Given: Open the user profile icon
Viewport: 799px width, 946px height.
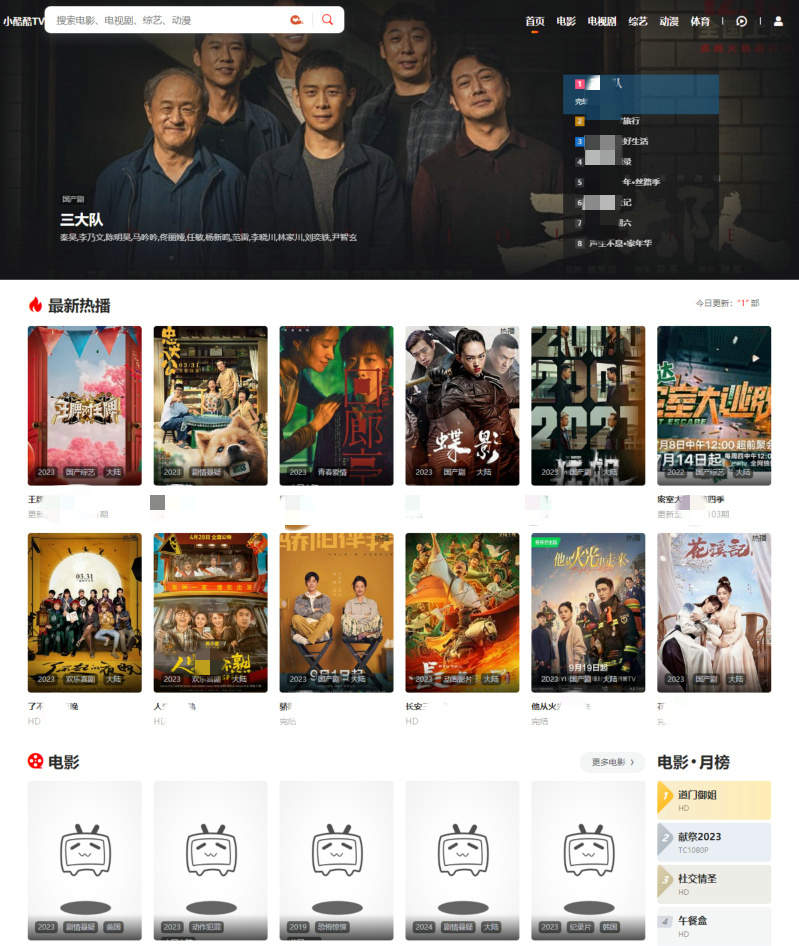Looking at the screenshot, I should (x=778, y=21).
